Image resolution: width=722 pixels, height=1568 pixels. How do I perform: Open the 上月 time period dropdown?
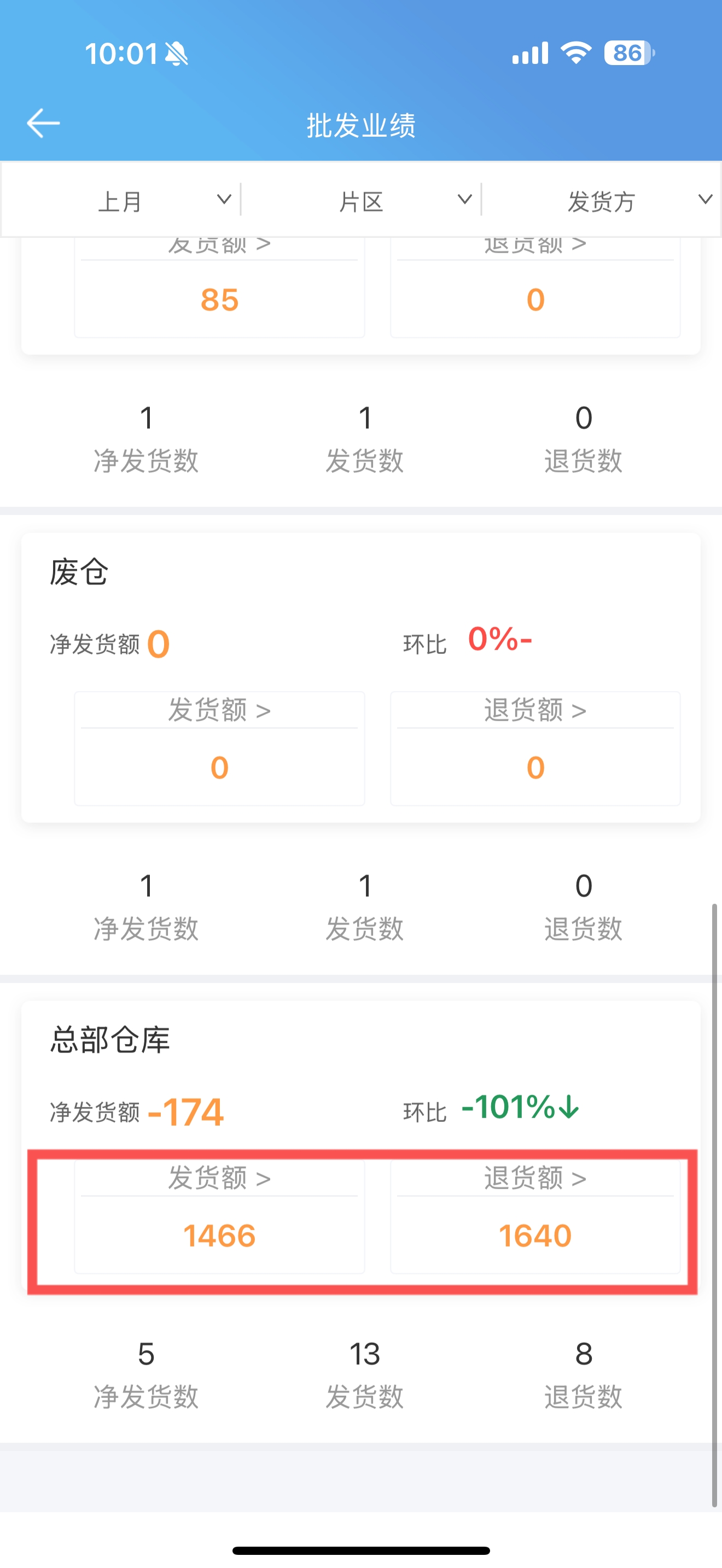[121, 200]
